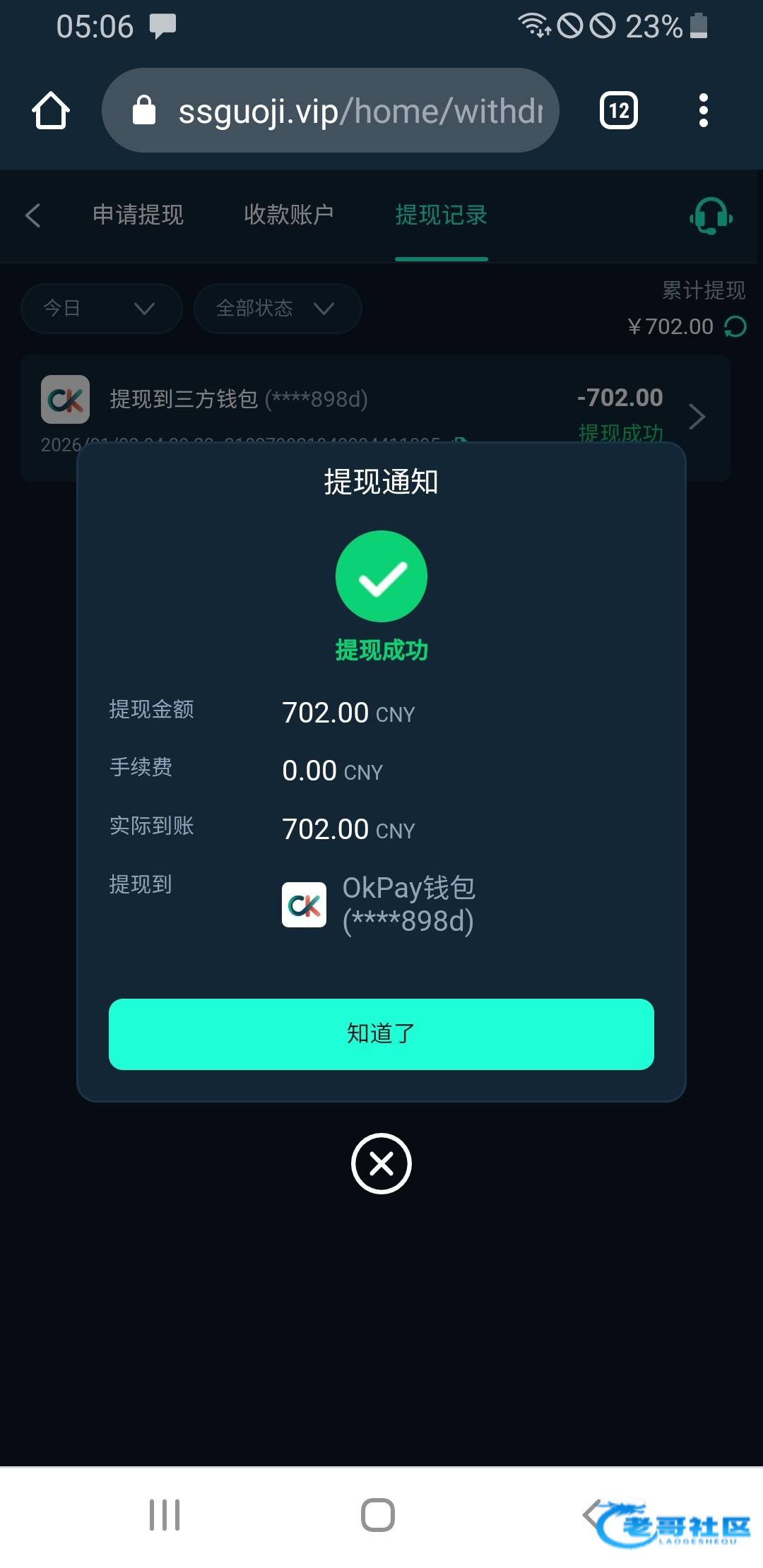The height and width of the screenshot is (1568, 763).
Task: Tap the 知道了 confirmation button
Action: [381, 1033]
